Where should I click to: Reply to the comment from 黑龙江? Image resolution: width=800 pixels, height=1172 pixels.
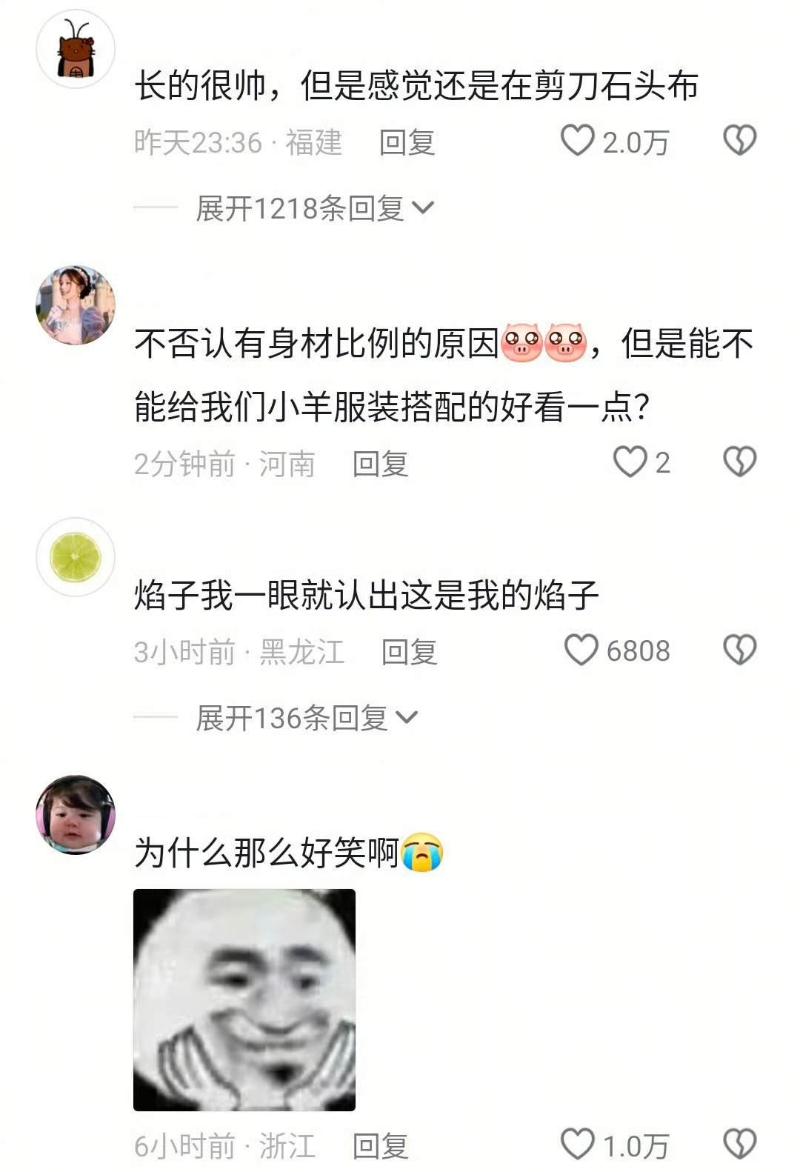pos(409,652)
